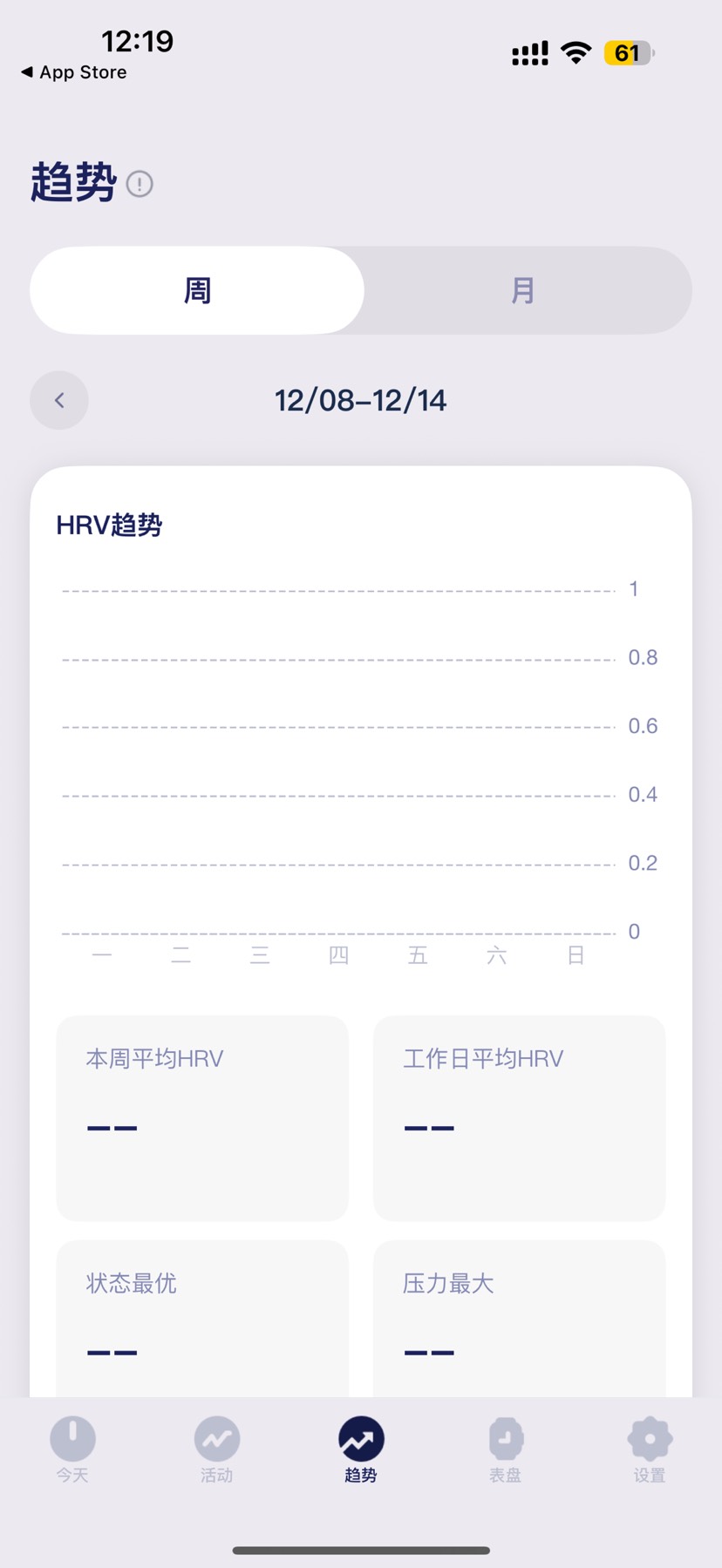Switch to the 月 (month) view

point(523,290)
